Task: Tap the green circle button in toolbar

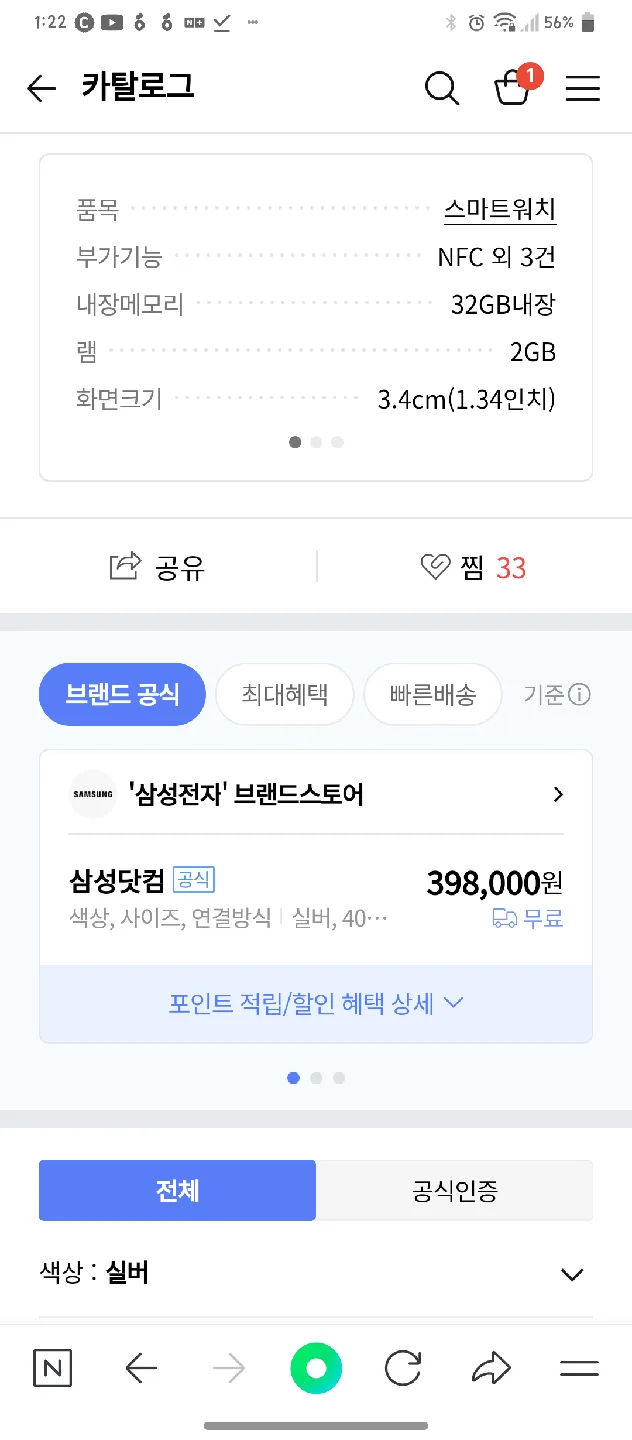Action: [316, 1369]
